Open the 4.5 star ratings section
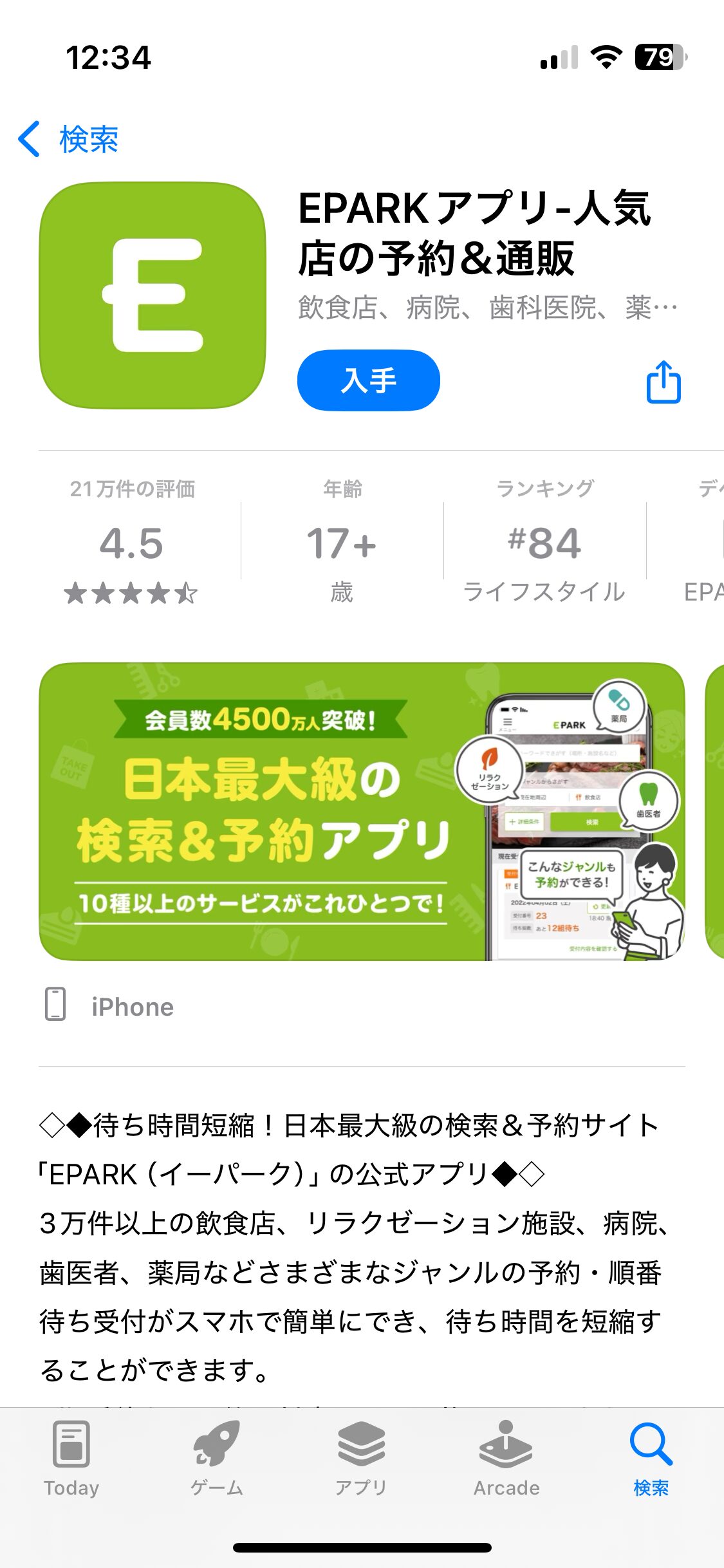This screenshot has width=724, height=1568. click(131, 544)
